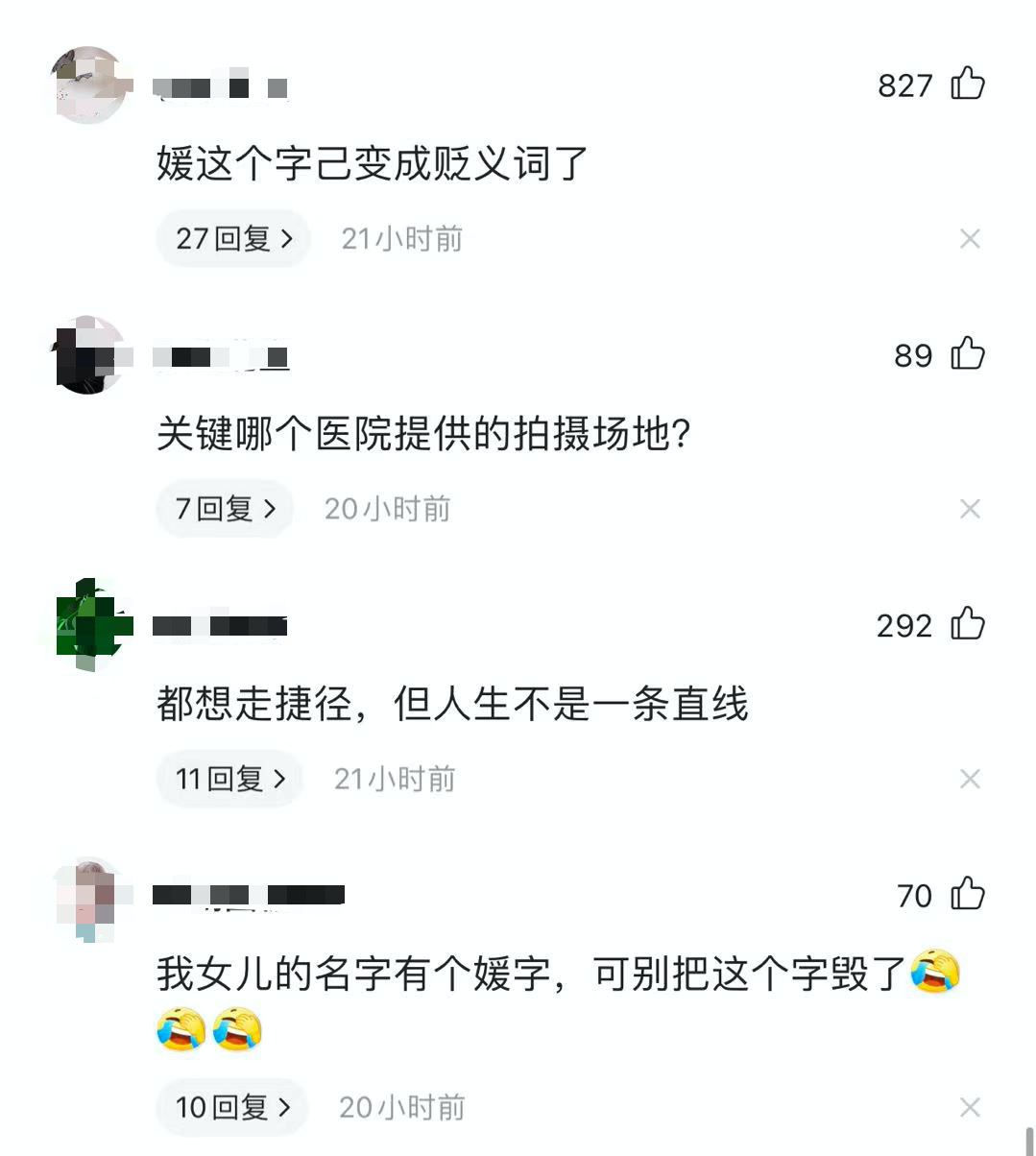Image resolution: width=1036 pixels, height=1156 pixels.
Task: Open avatar of the 827-likes commenter
Action: pyautogui.click(x=89, y=85)
